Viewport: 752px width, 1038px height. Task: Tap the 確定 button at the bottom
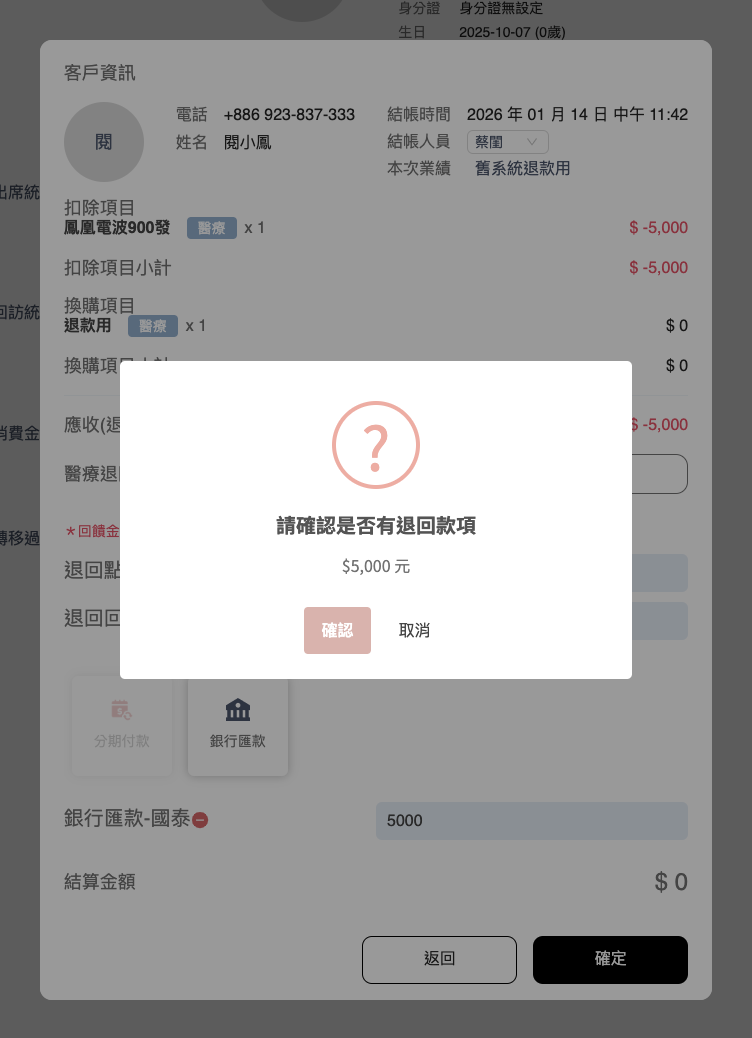610,959
